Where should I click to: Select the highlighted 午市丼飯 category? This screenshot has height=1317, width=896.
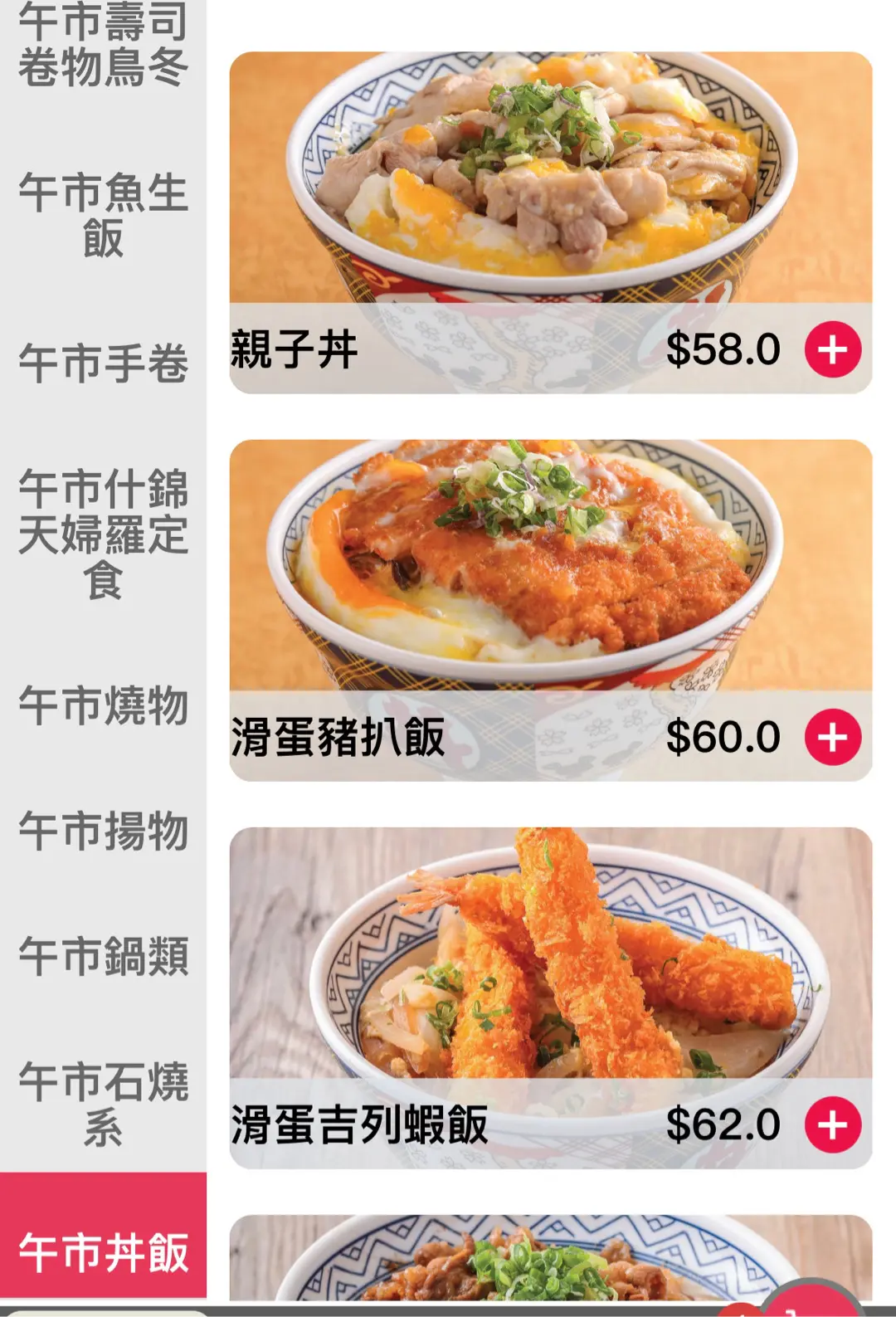(x=103, y=1251)
